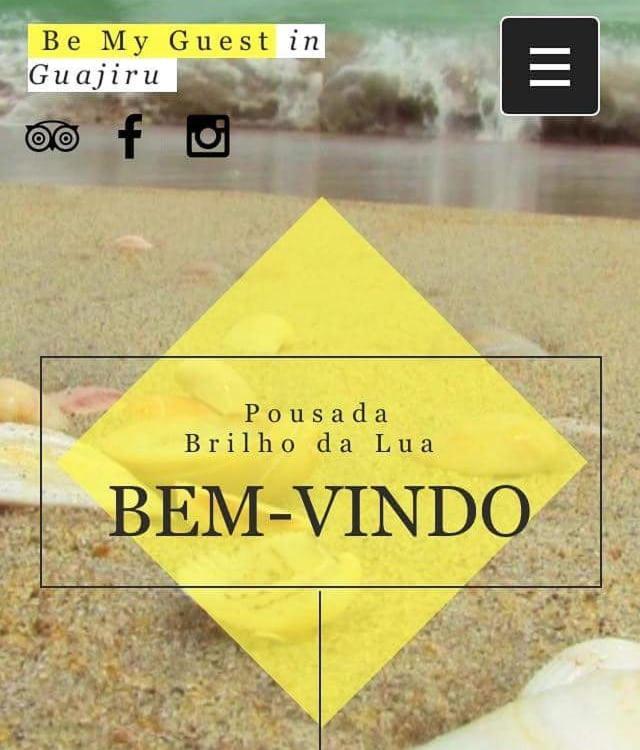Image resolution: width=640 pixels, height=750 pixels.
Task: Open the Facebook page link
Action: [130, 136]
